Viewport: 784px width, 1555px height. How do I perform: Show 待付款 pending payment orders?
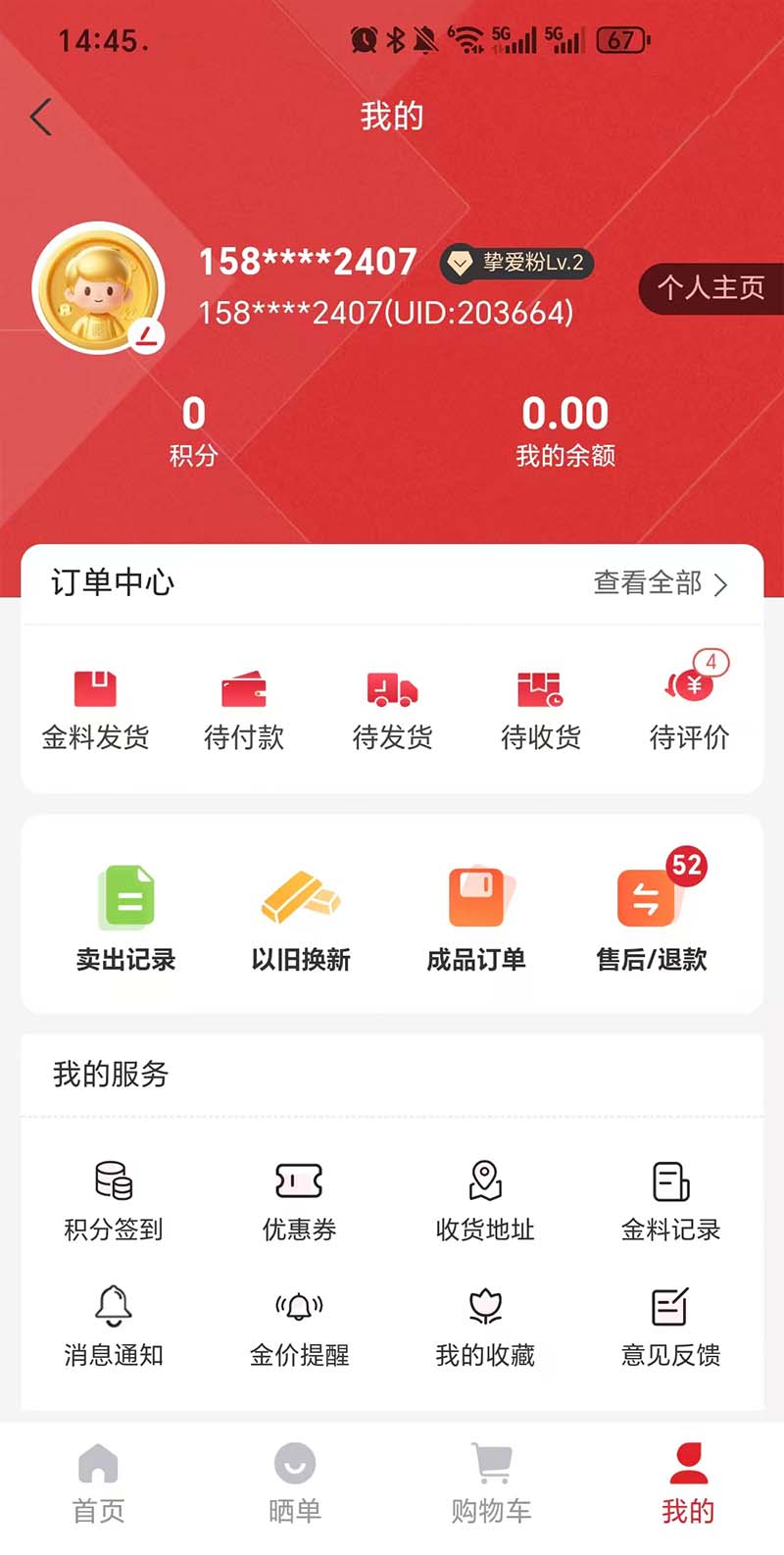244,708
